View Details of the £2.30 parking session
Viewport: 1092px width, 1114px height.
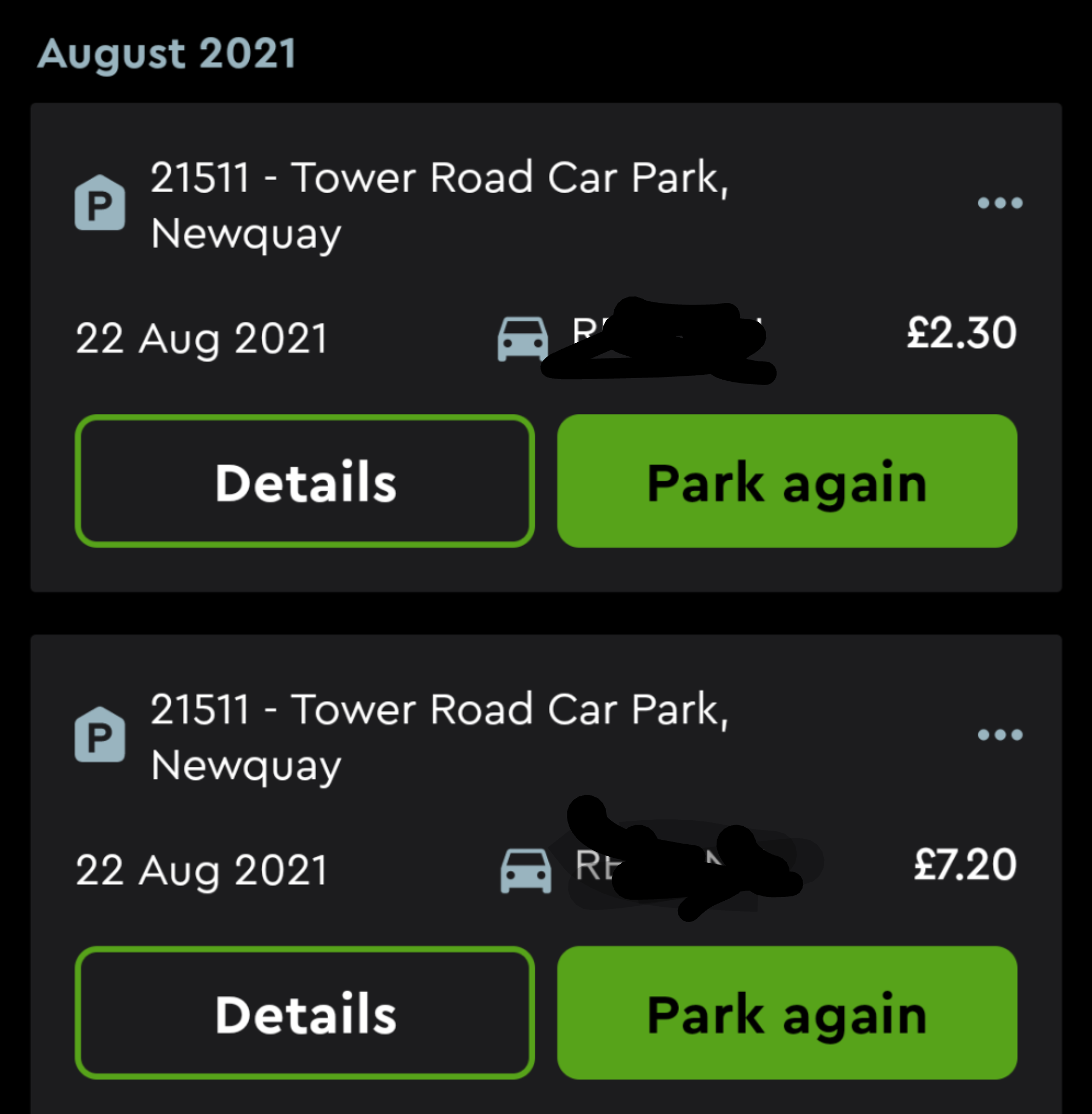pos(305,481)
